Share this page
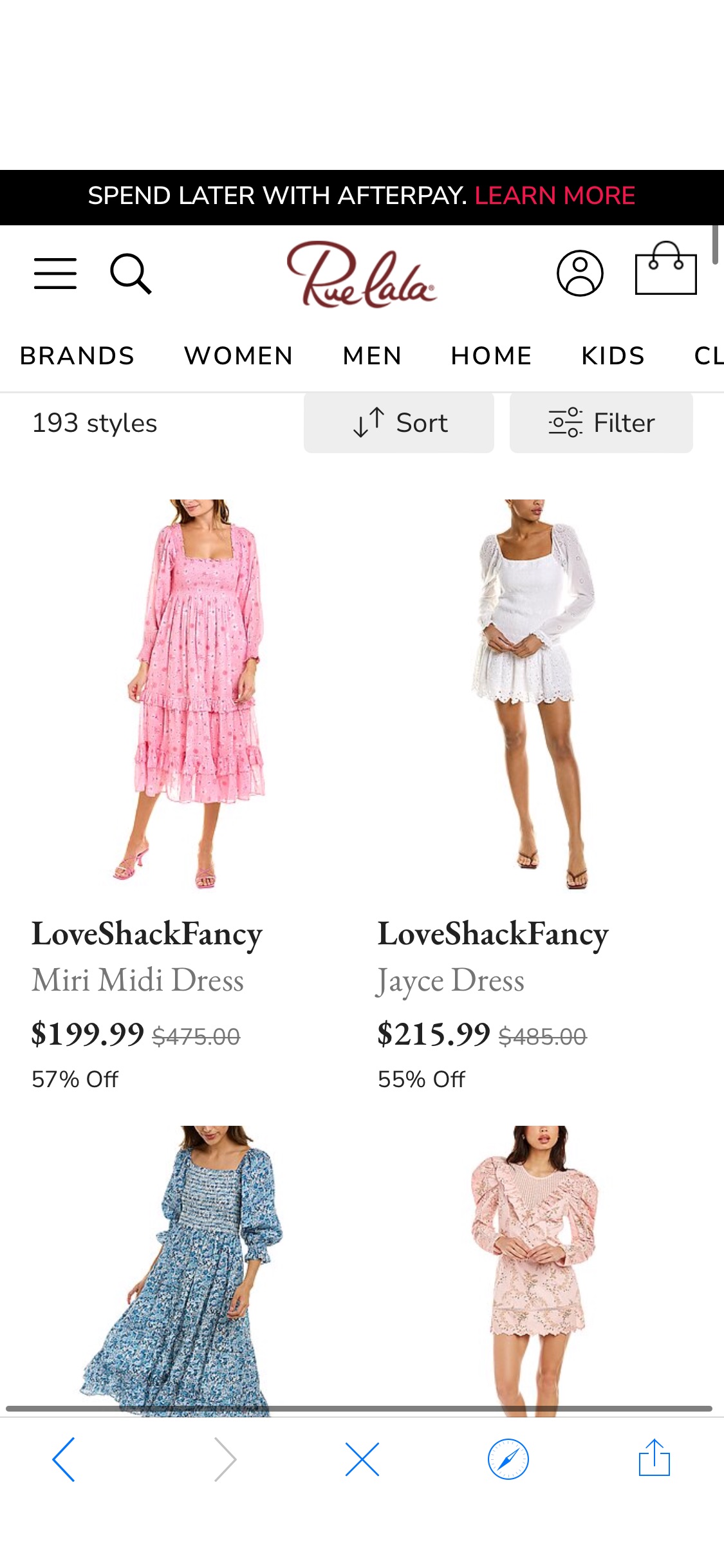The height and width of the screenshot is (1568, 724). 654,1458
